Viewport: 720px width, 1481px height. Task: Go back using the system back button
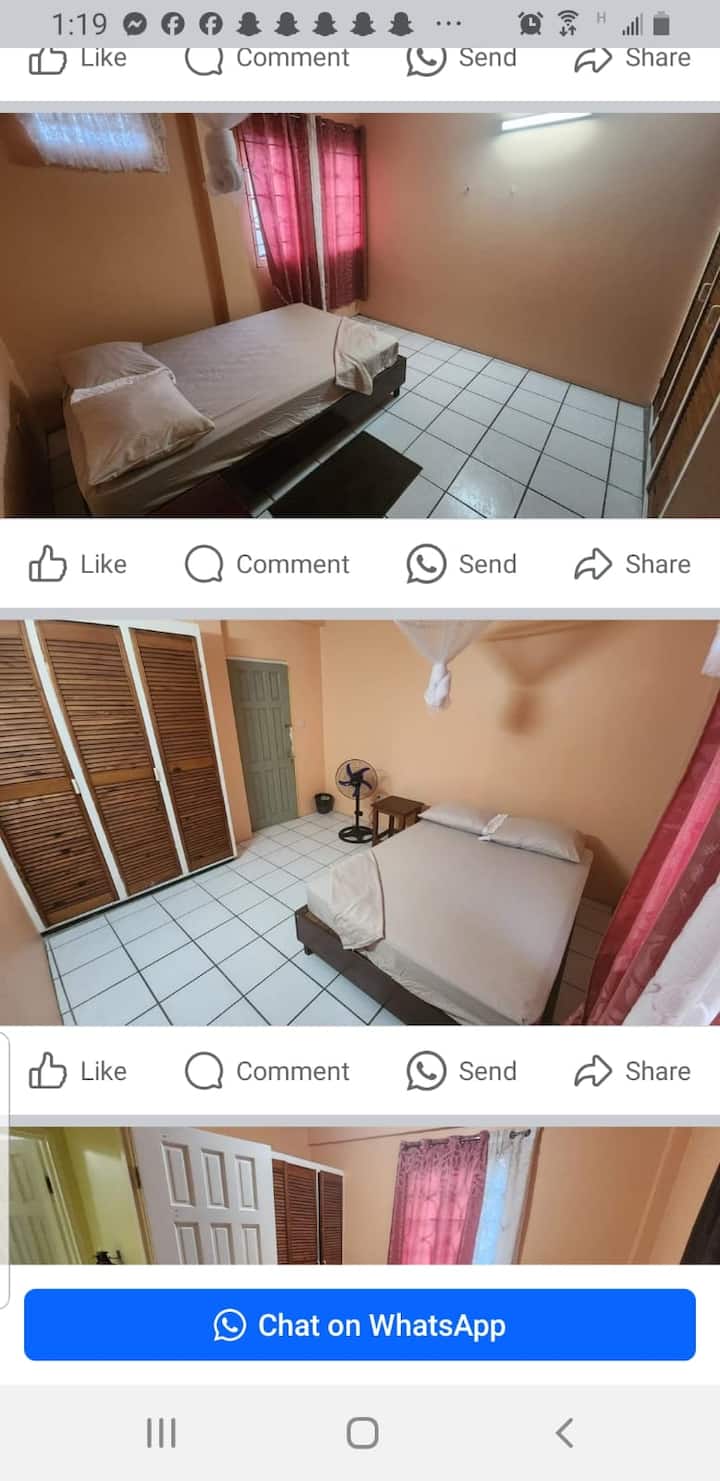pos(564,1433)
